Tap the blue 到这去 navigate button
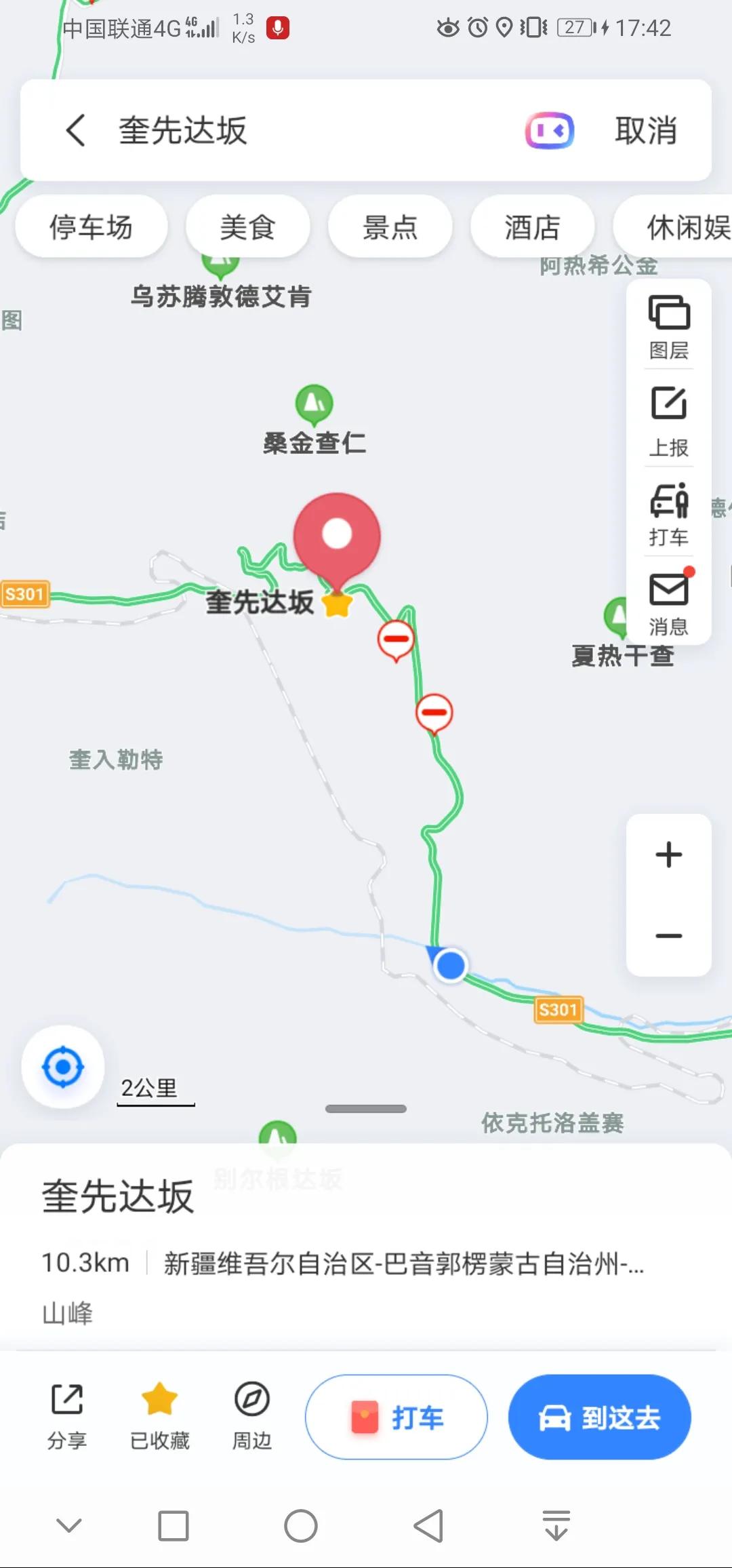 pos(599,1417)
